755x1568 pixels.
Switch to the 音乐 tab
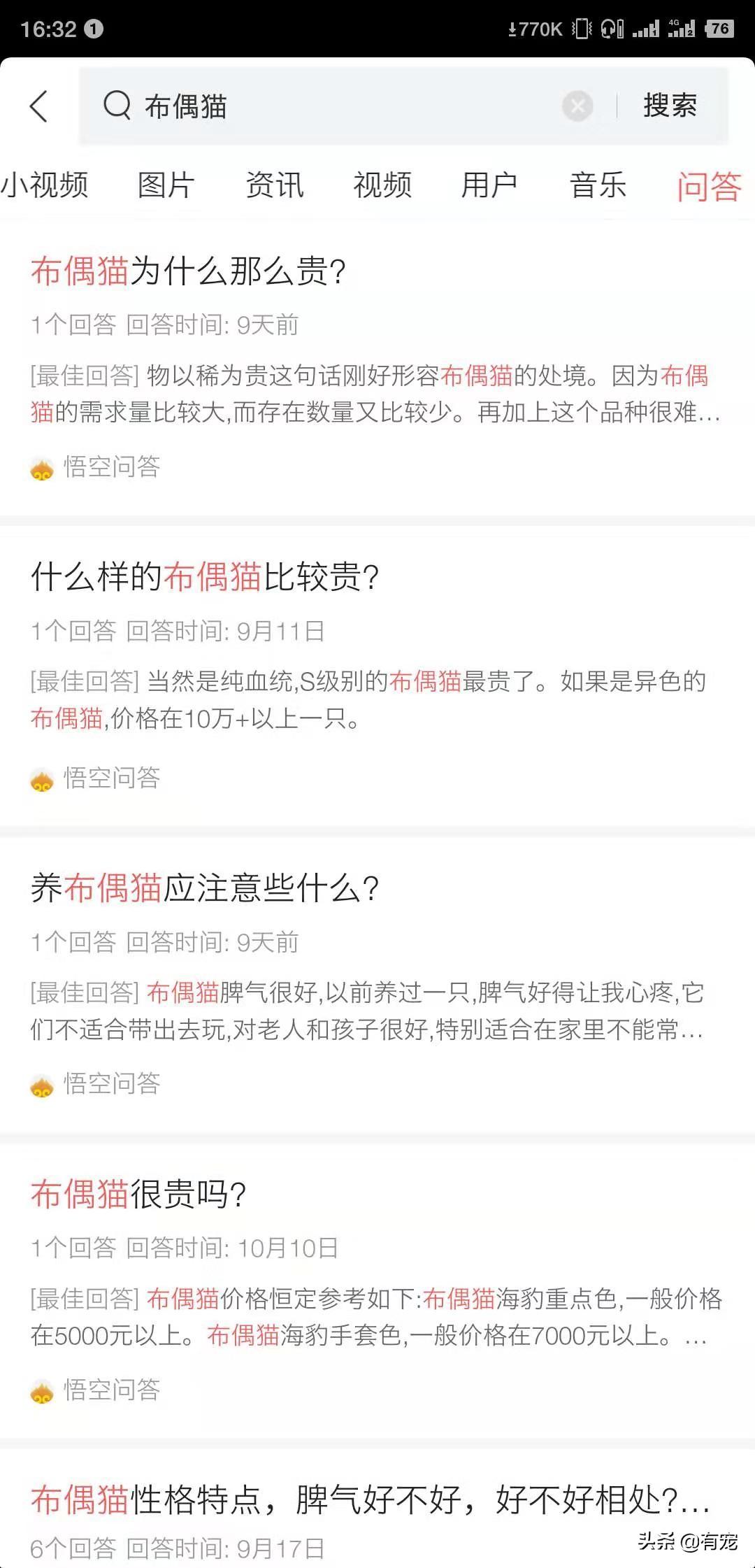coord(598,185)
